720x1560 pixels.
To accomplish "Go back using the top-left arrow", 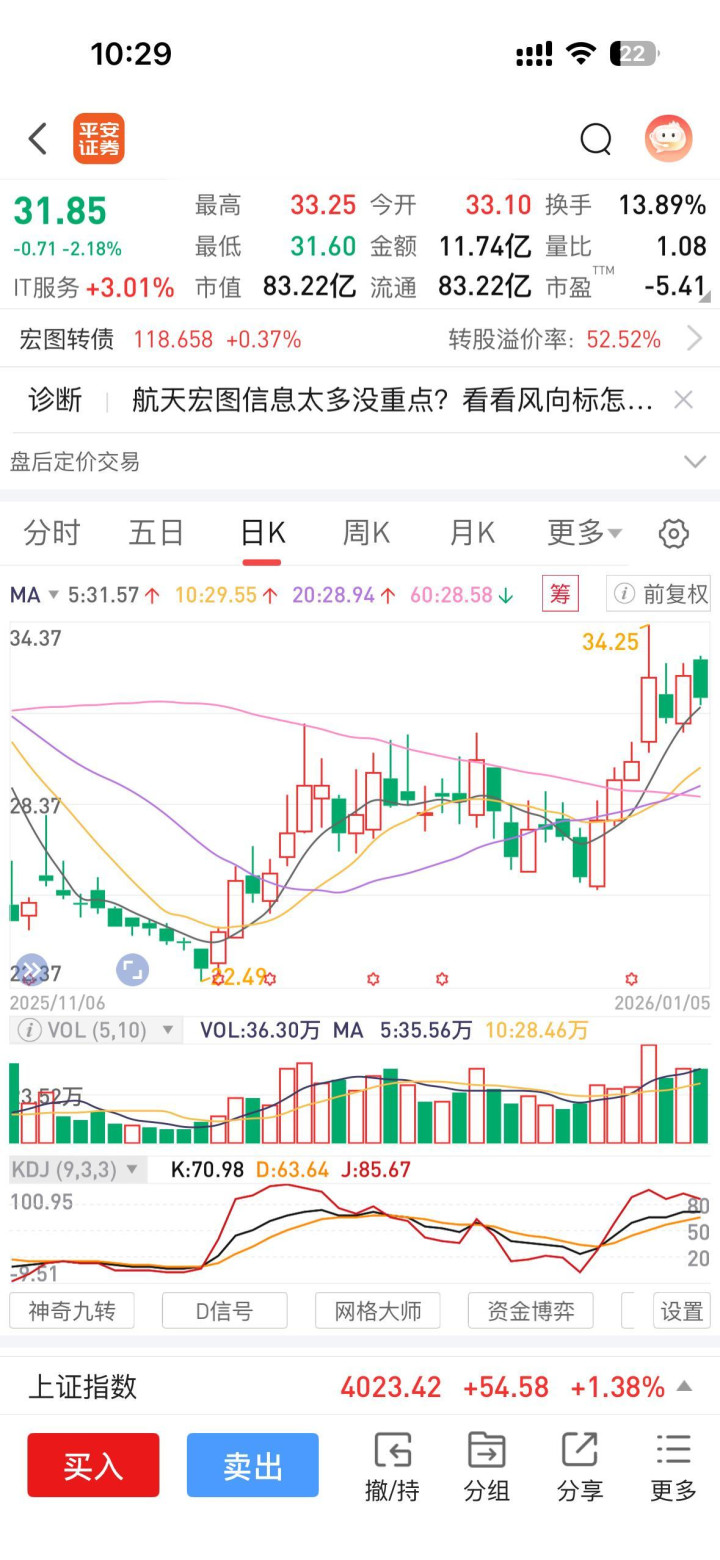I will [38, 139].
